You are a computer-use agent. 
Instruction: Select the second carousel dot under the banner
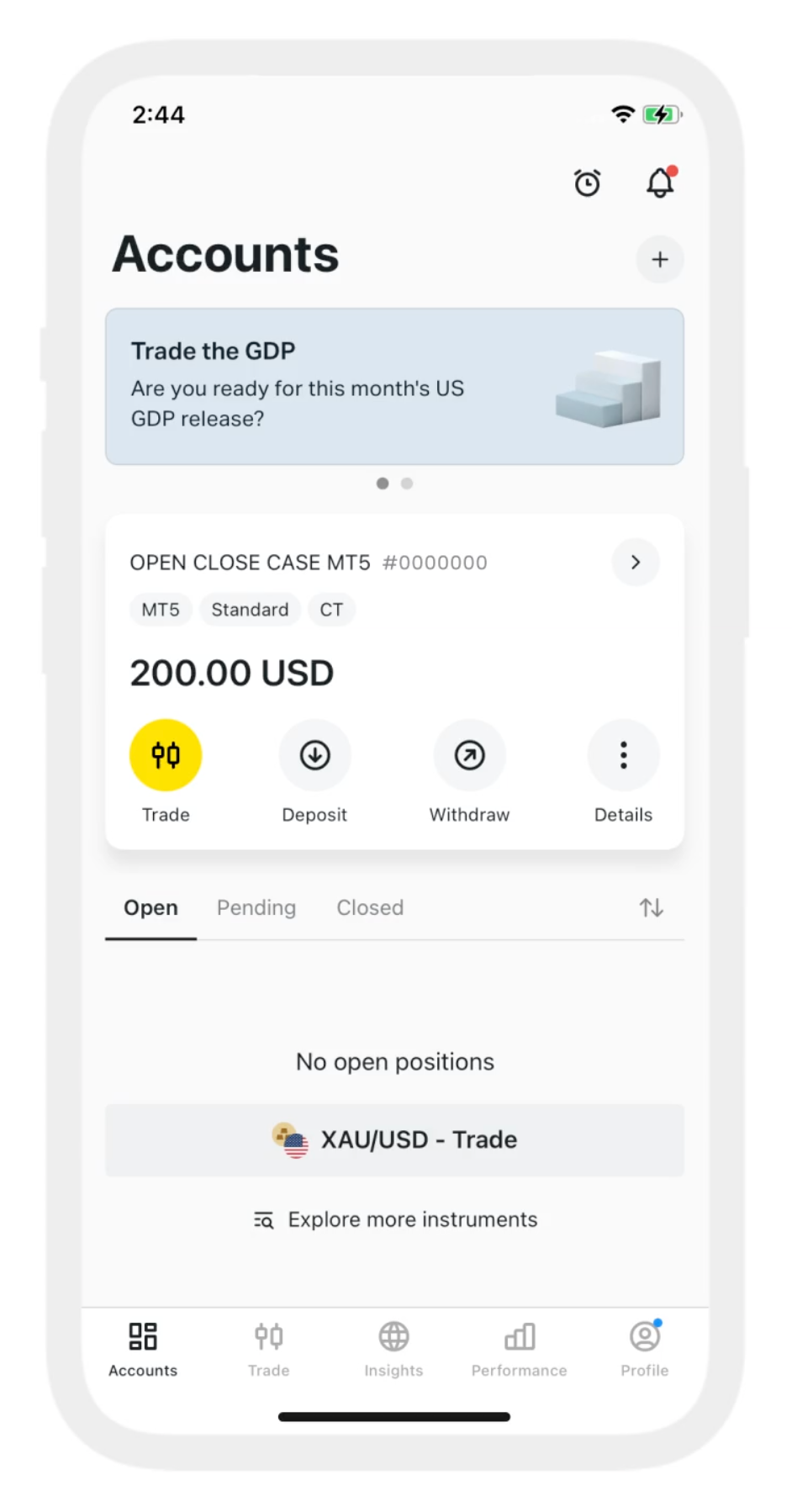407,484
